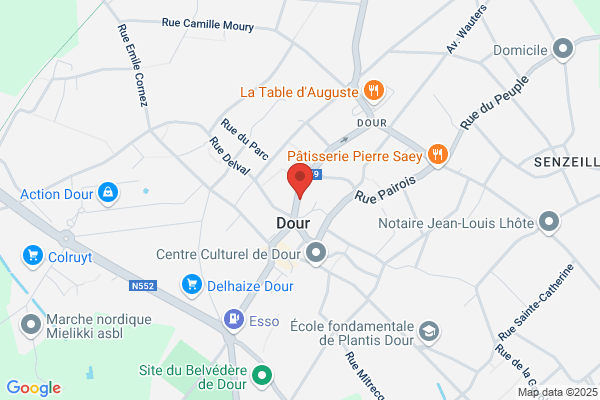The height and width of the screenshot is (400, 600).
Task: Tap the Esso gas station marker
Action: pyautogui.click(x=234, y=320)
